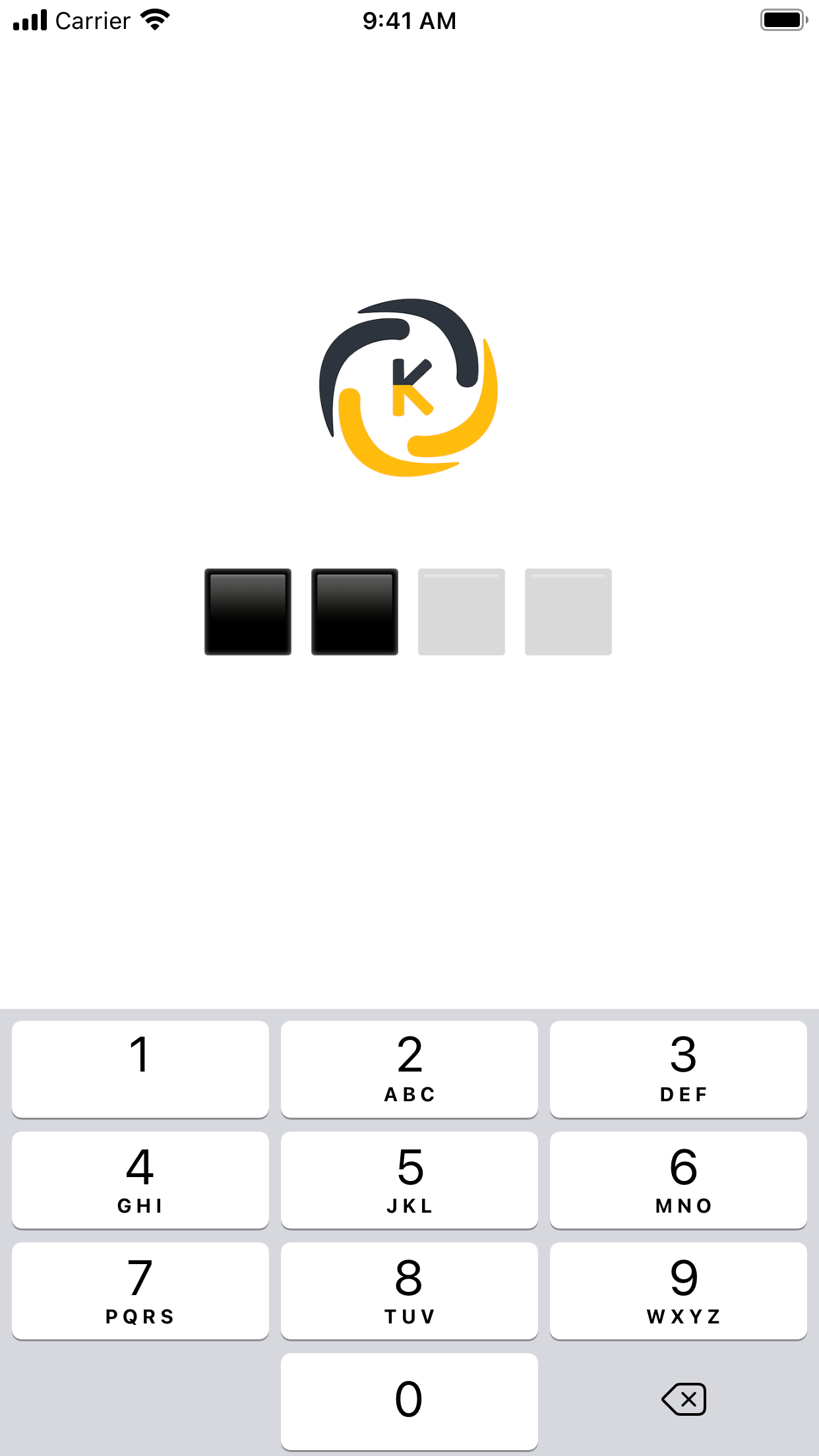
Task: Type digit 3 DEF
Action: (678, 1069)
